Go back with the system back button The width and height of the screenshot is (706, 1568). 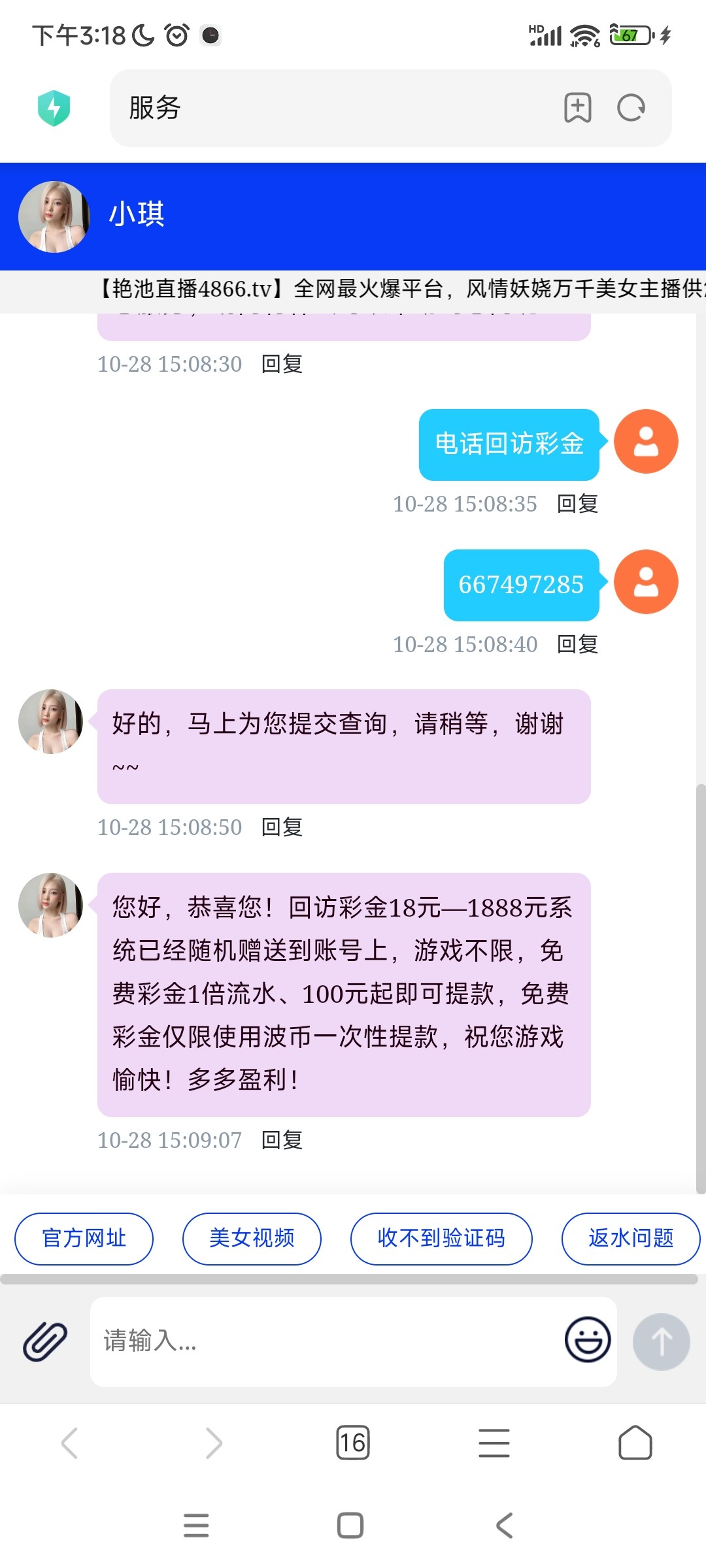click(504, 1526)
